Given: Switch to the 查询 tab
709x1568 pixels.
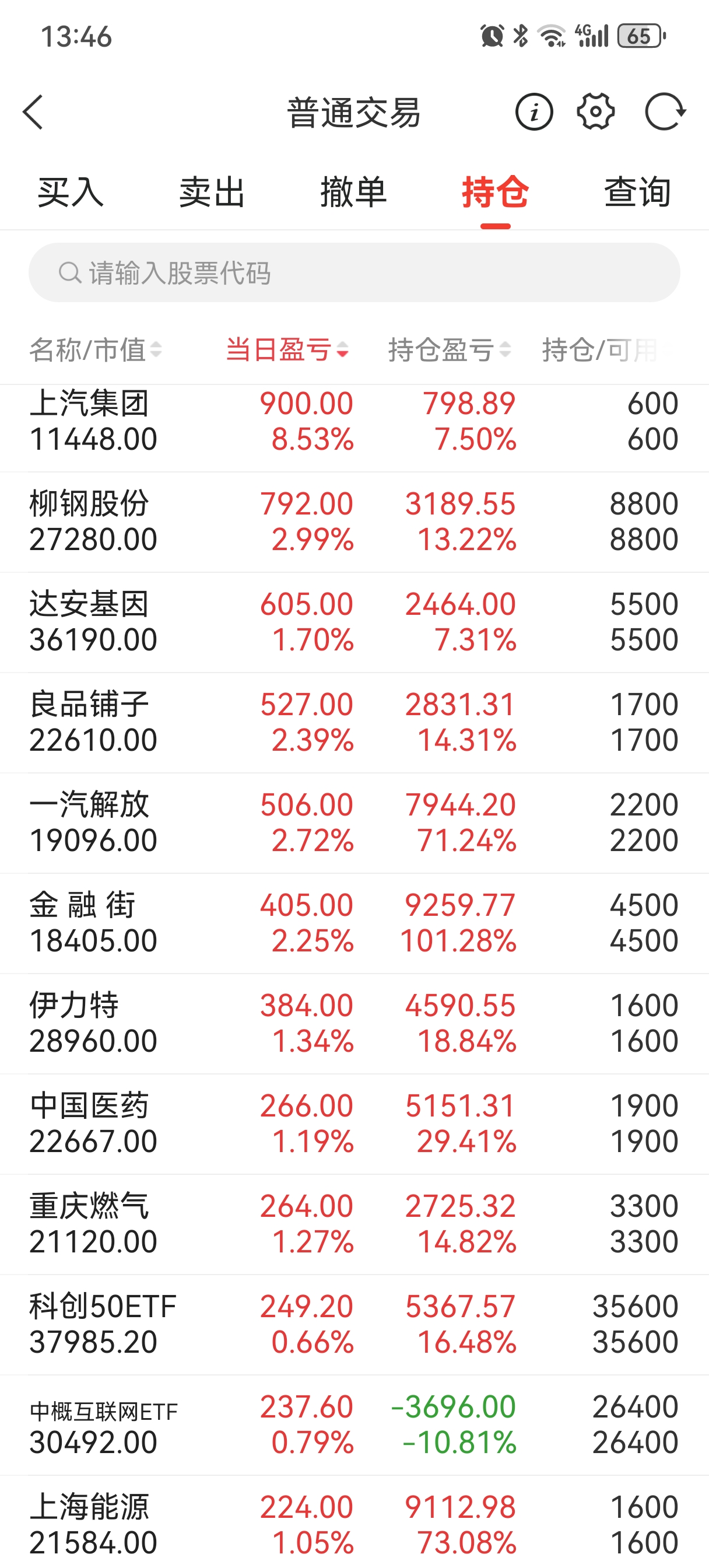Looking at the screenshot, I should [x=637, y=192].
